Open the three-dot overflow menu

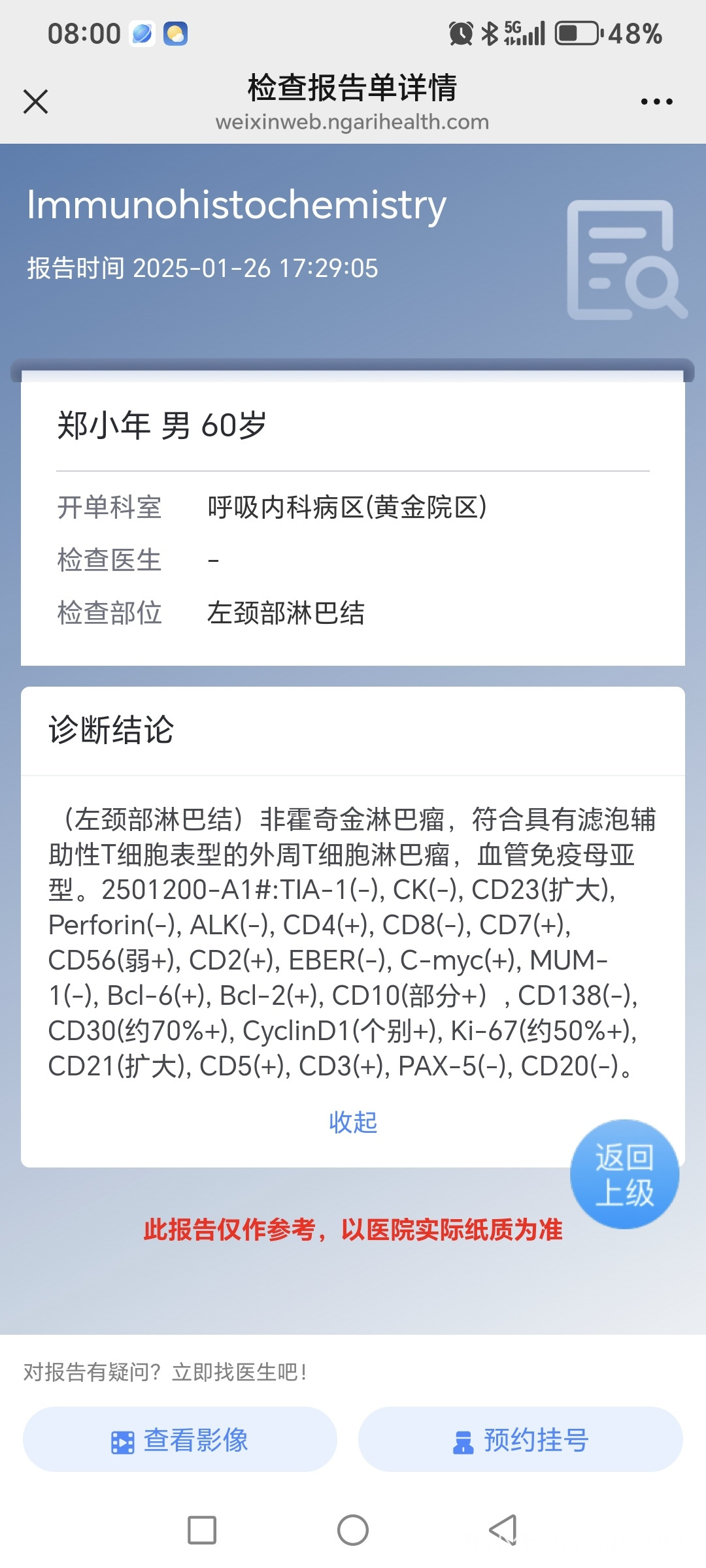click(656, 101)
